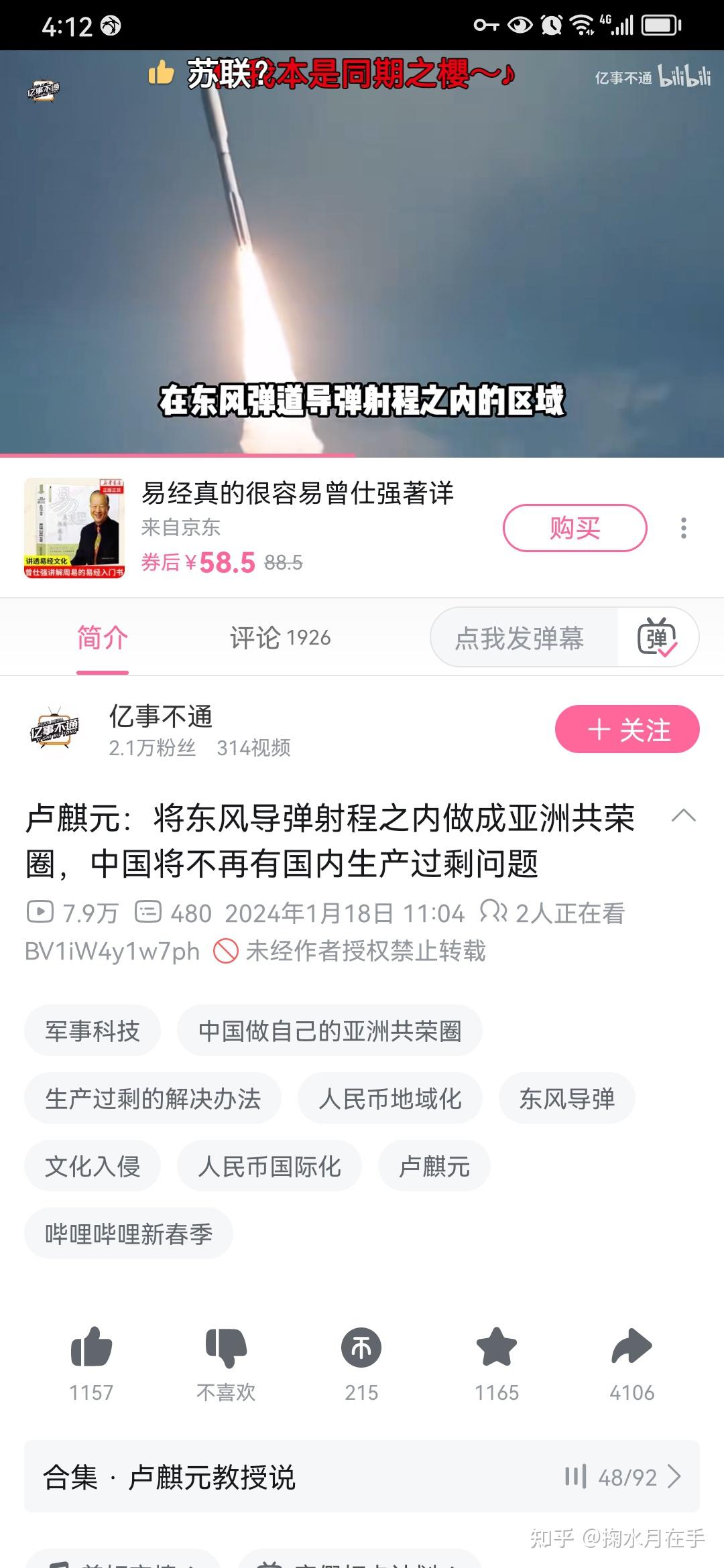Toggle the 弹 danmaku display switch

click(657, 637)
